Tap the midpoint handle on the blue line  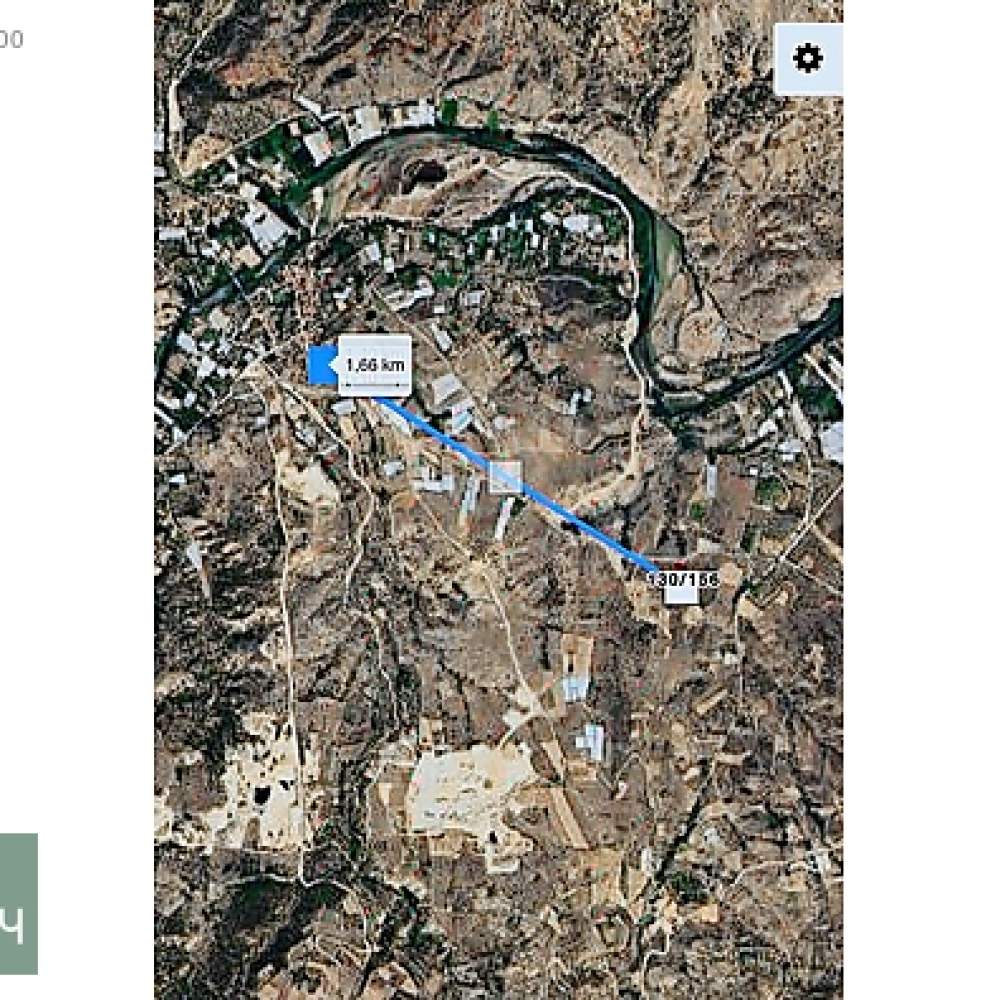pyautogui.click(x=505, y=477)
